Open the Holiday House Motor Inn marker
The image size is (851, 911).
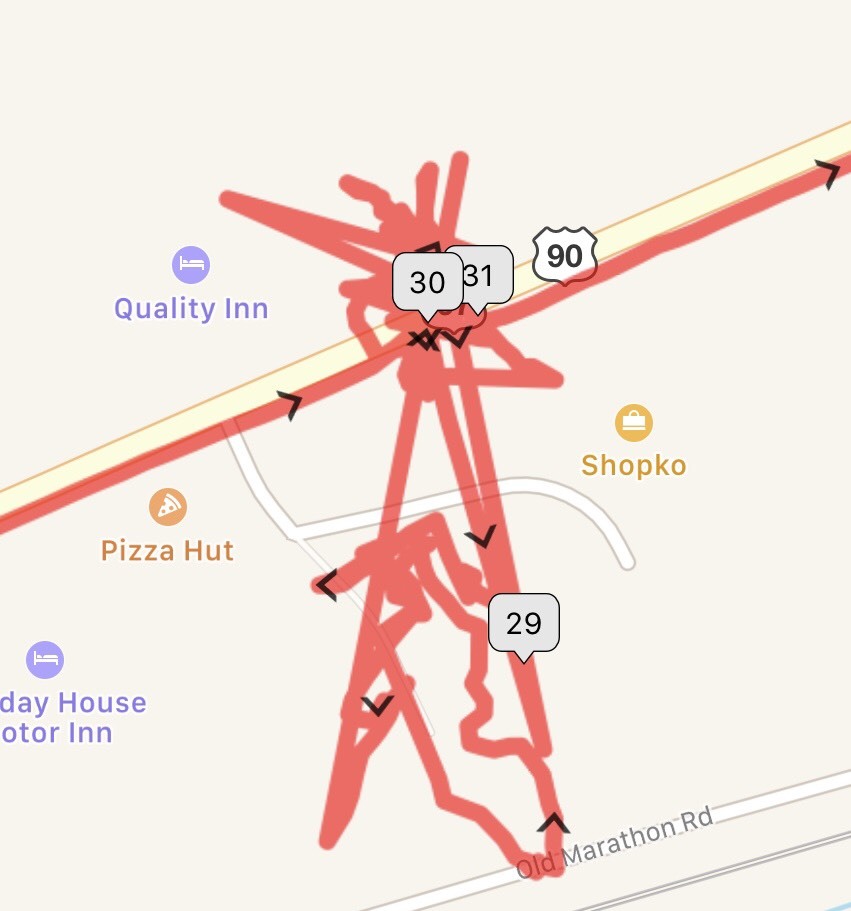pos(44,660)
